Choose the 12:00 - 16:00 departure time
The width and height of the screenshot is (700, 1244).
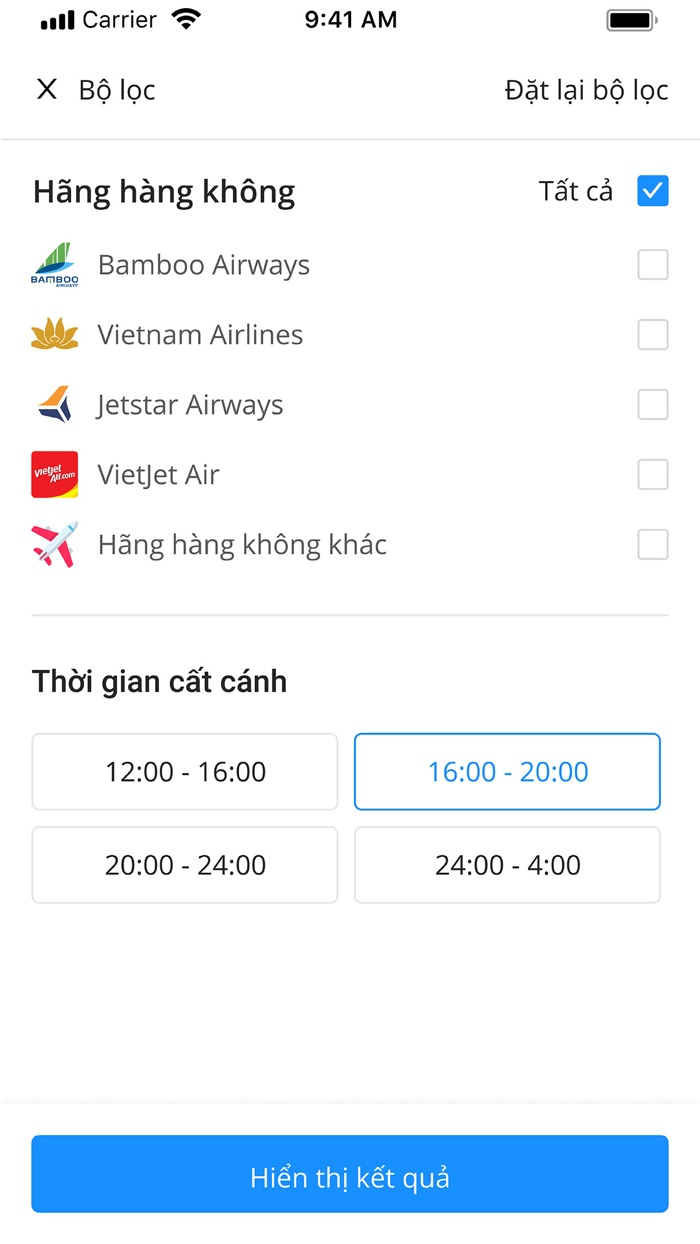185,772
